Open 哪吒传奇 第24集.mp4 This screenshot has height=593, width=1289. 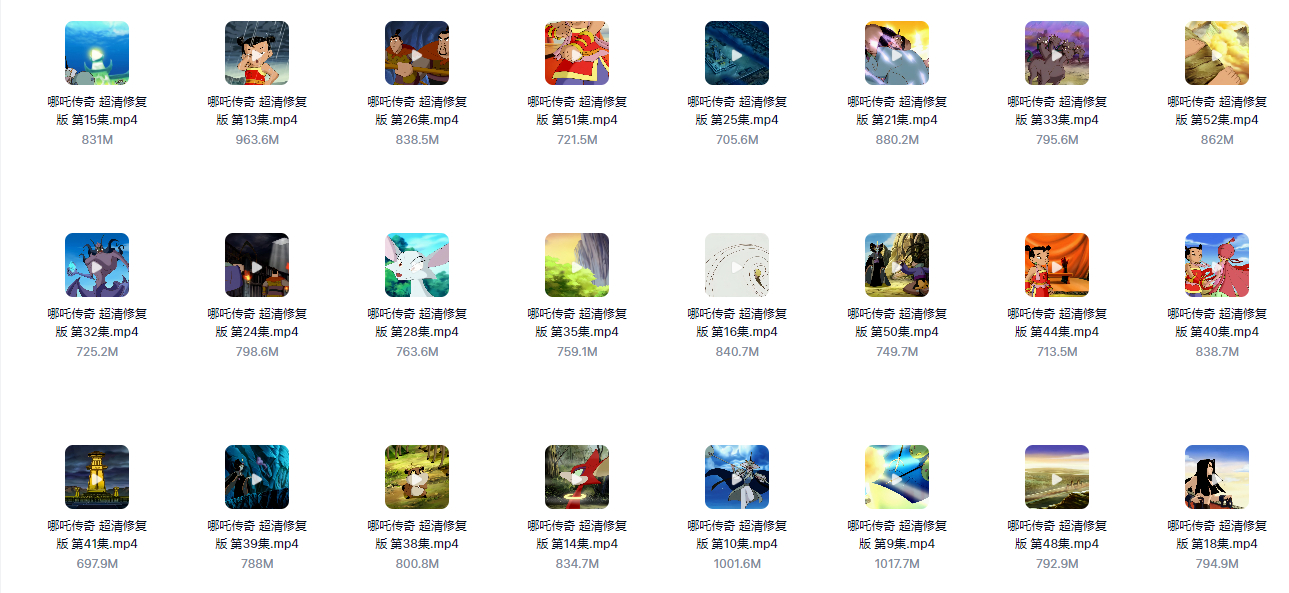(x=257, y=266)
